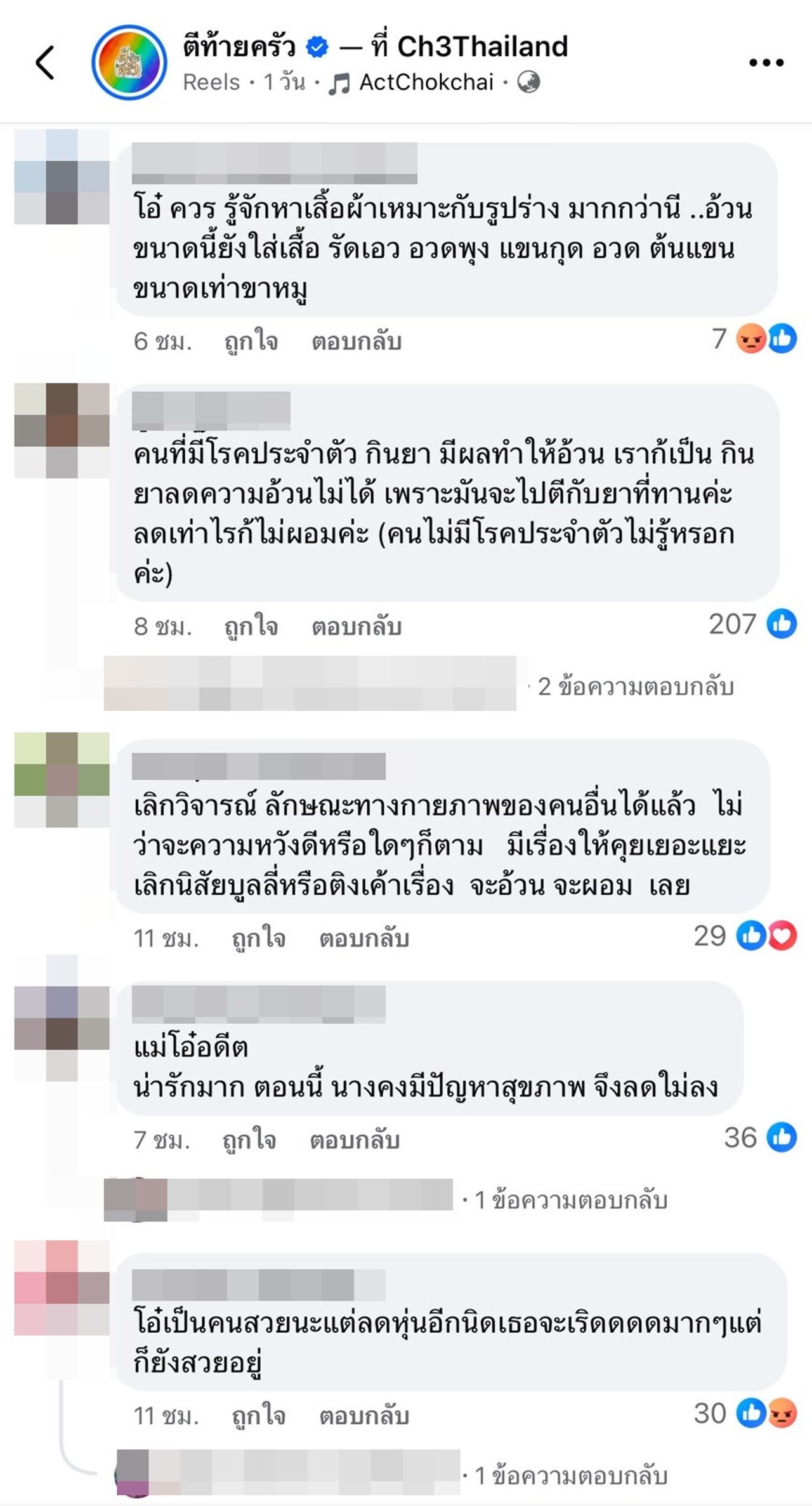
Task: Like the comment posted 6 ชม. ago
Action: [x=251, y=341]
